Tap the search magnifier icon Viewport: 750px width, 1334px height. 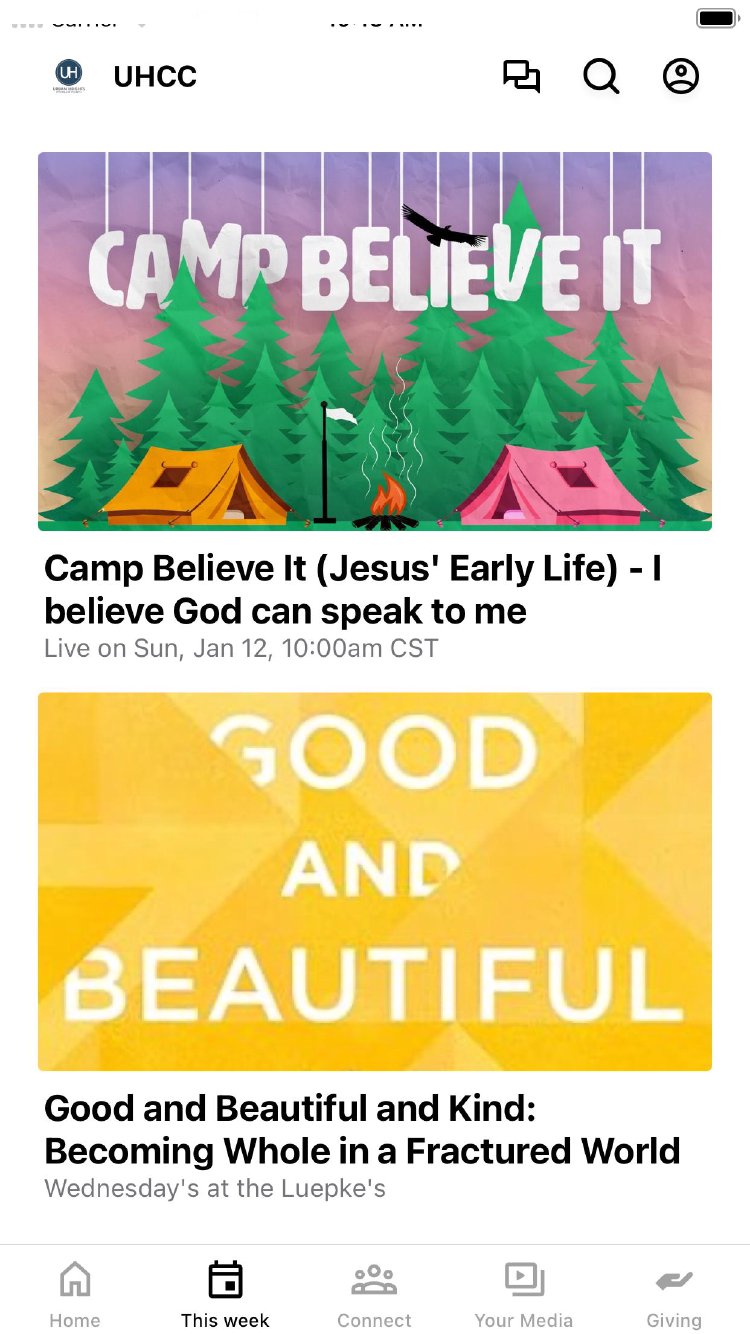601,77
